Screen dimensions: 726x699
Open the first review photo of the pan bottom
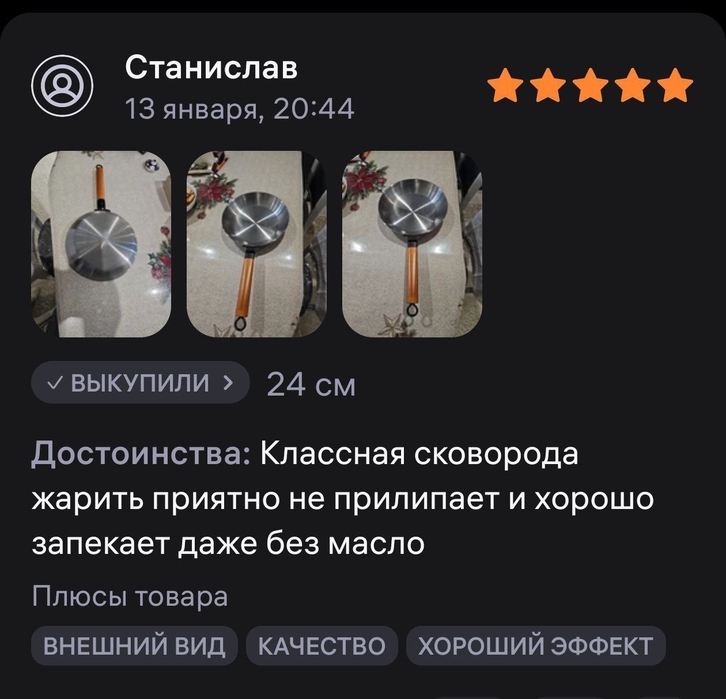(x=101, y=243)
